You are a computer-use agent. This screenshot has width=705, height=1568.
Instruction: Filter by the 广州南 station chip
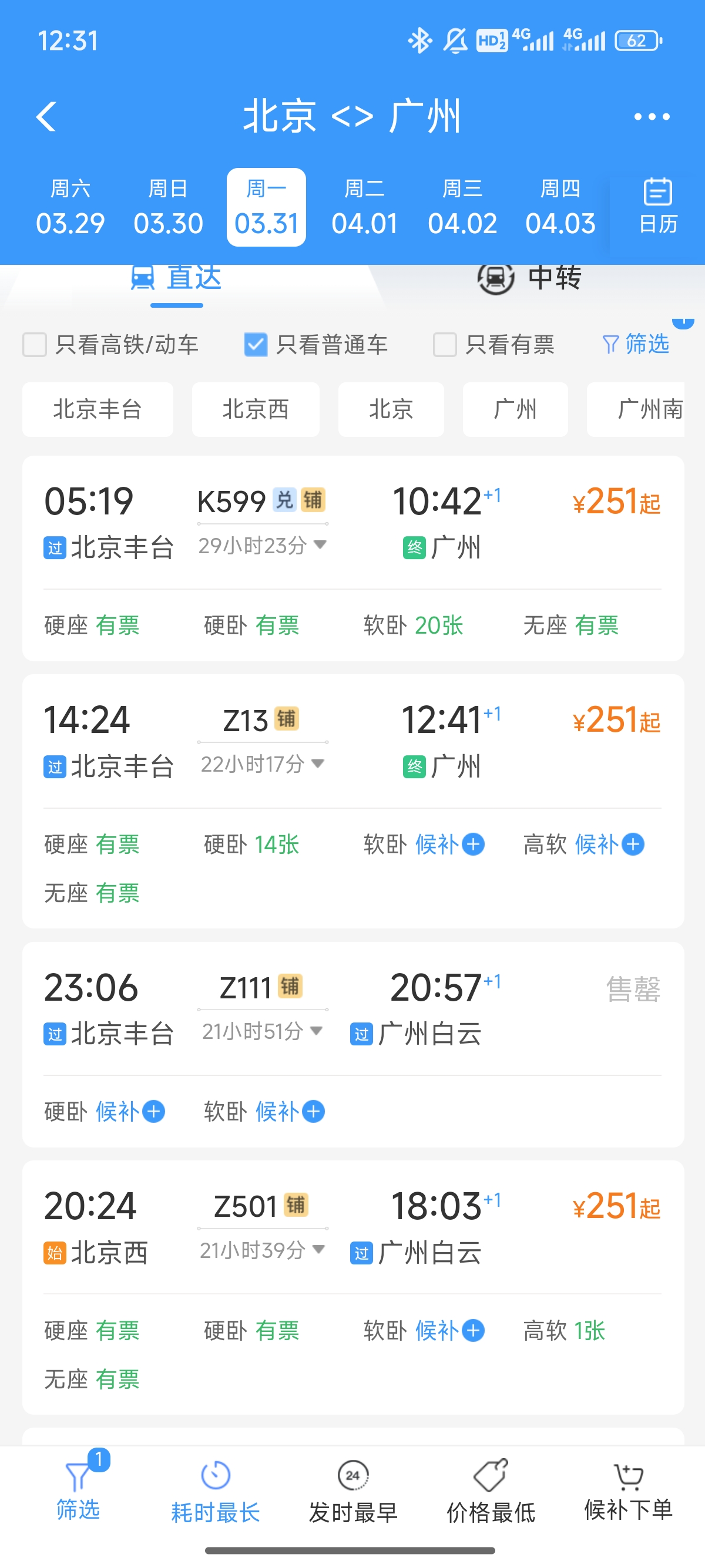pos(636,409)
